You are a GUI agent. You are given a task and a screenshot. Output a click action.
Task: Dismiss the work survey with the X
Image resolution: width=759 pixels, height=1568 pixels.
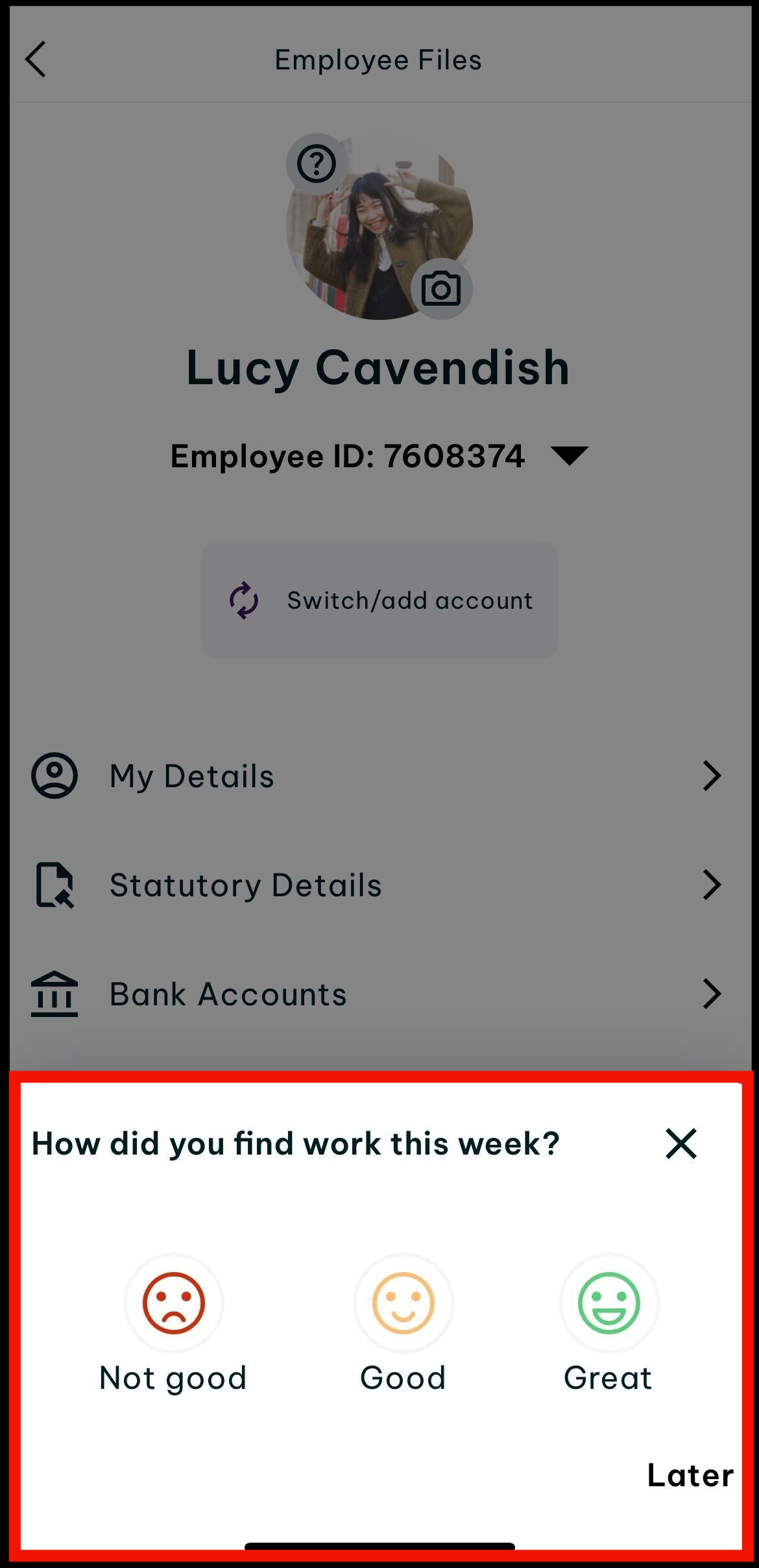(x=681, y=1143)
